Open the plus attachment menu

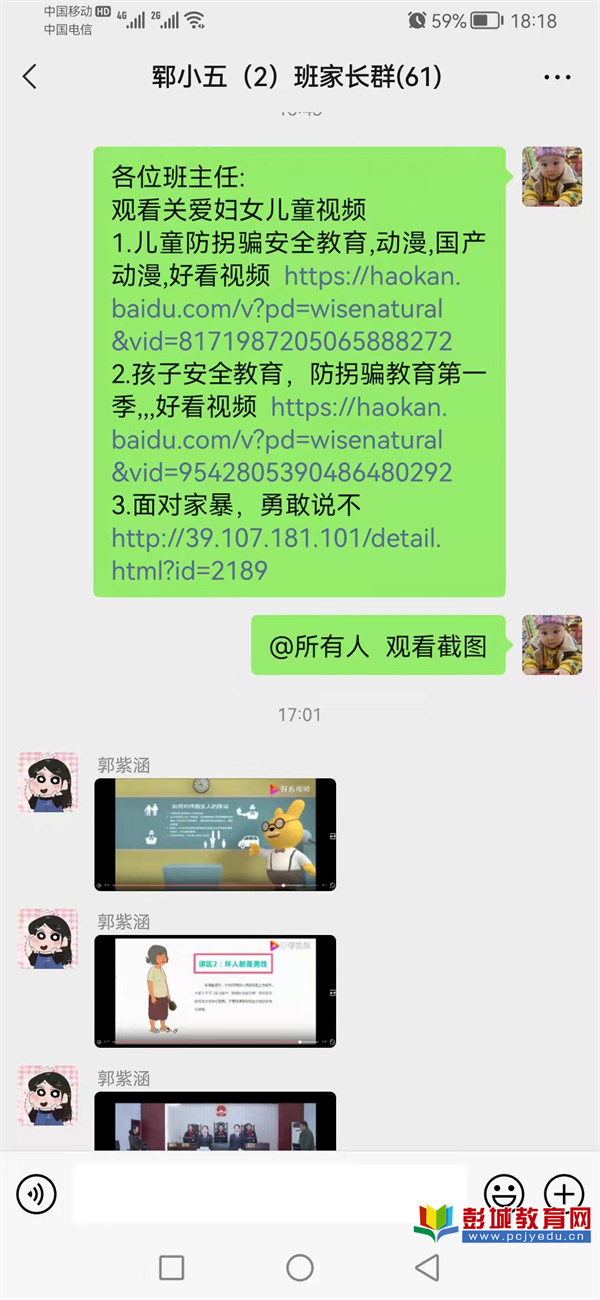tap(563, 1193)
